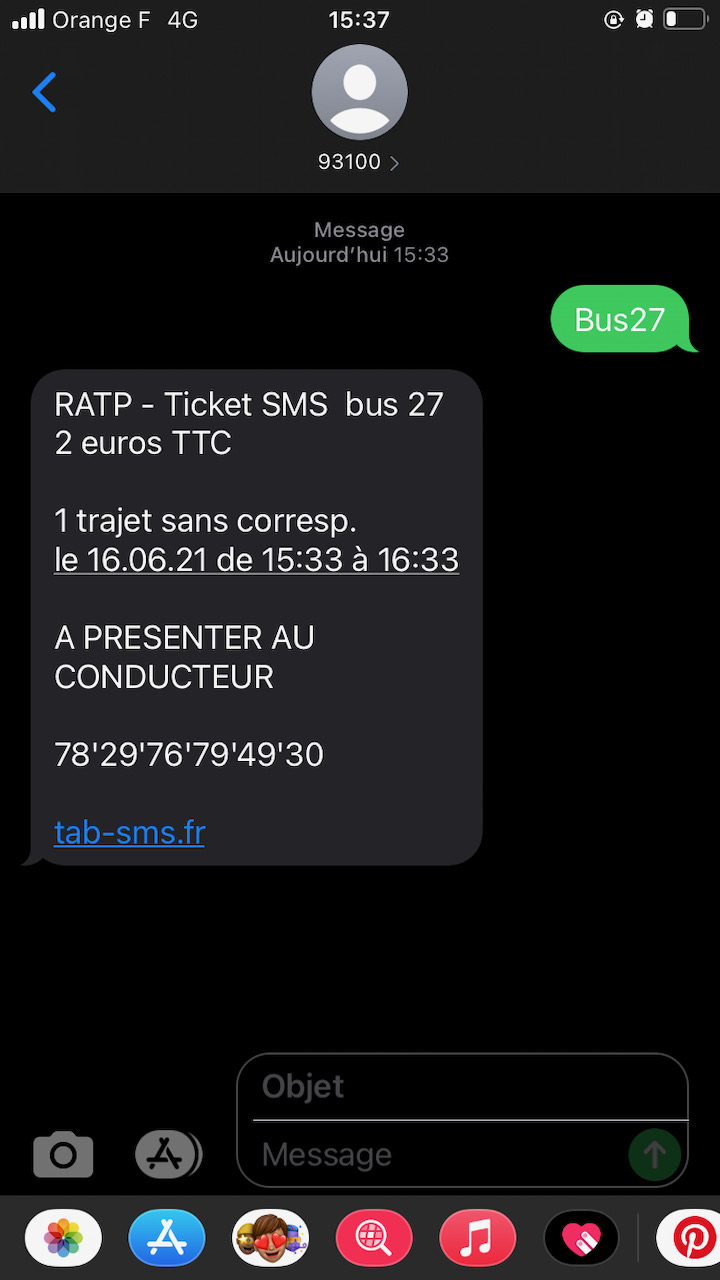Open the Pinterest iMessage app
The image size is (720, 1280).
coord(689,1238)
